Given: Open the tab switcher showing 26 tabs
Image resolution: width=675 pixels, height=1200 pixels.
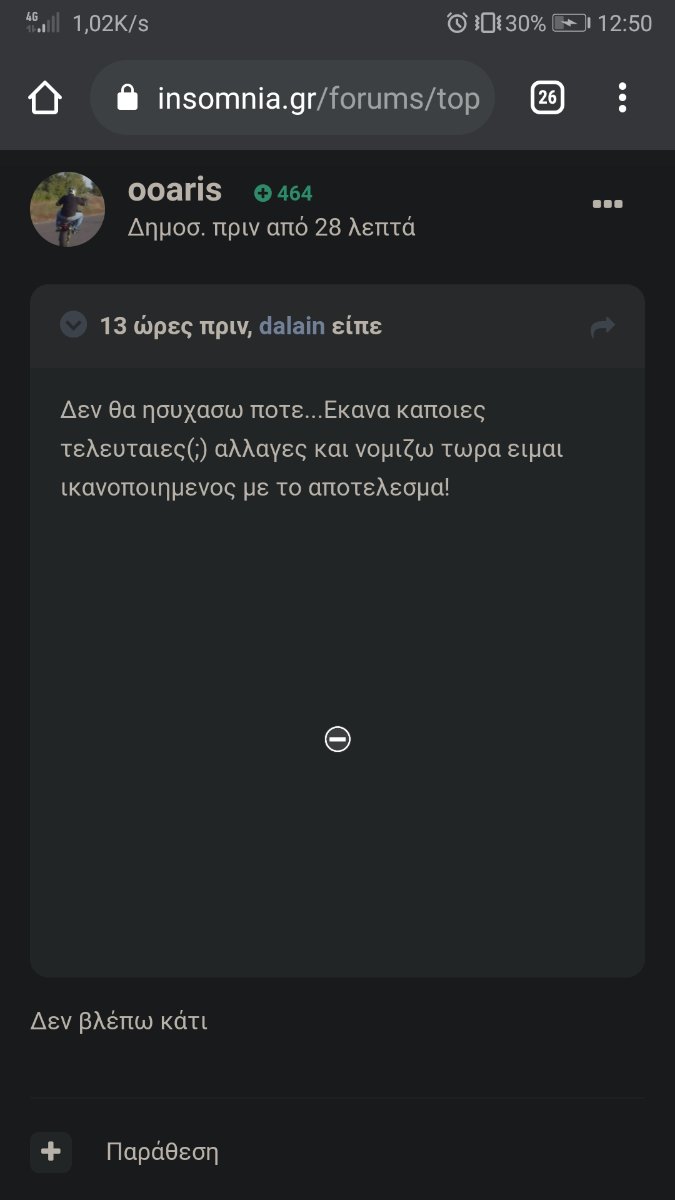Looking at the screenshot, I should 547,97.
